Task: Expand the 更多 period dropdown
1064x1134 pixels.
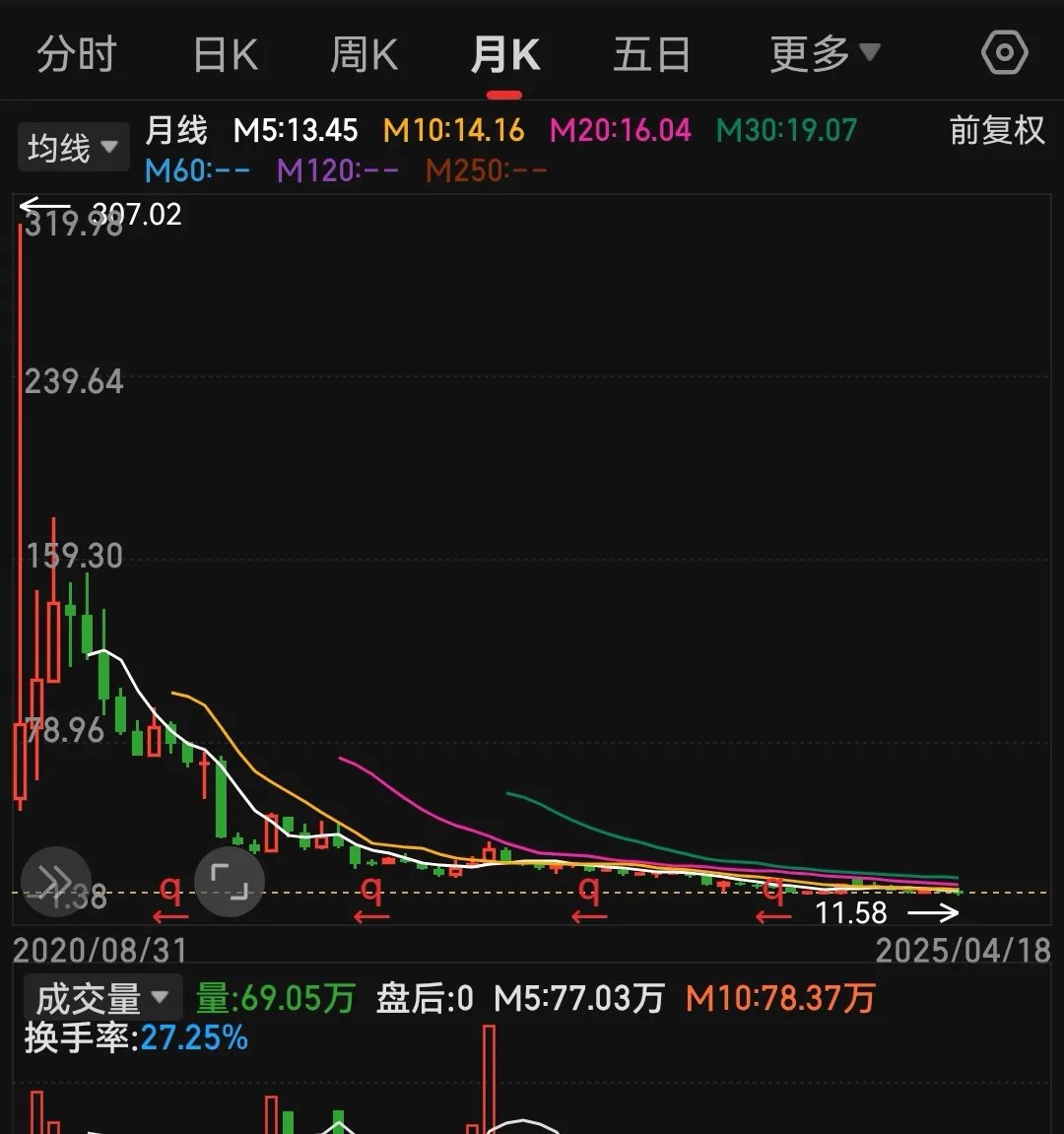Action: tap(824, 55)
